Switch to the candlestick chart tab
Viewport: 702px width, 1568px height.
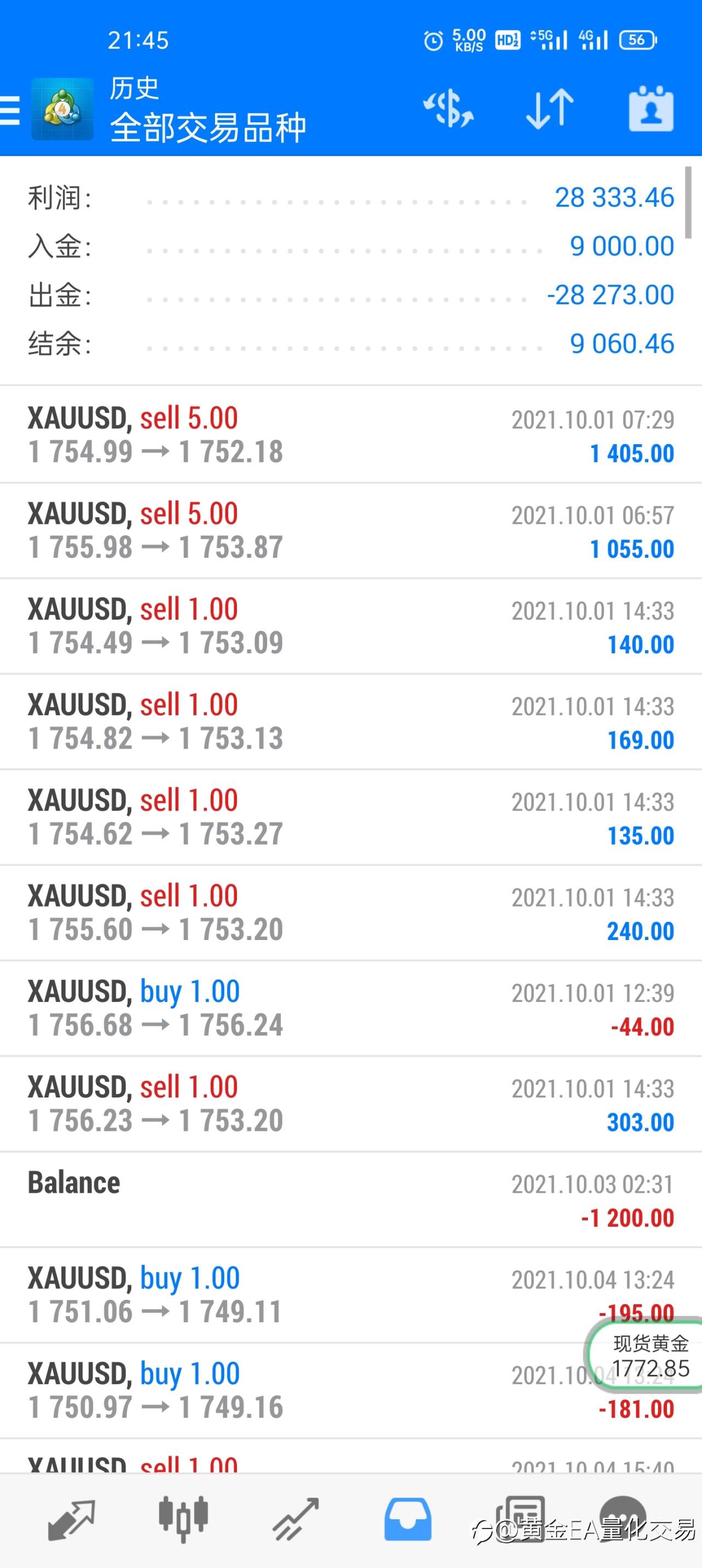pyautogui.click(x=183, y=1518)
